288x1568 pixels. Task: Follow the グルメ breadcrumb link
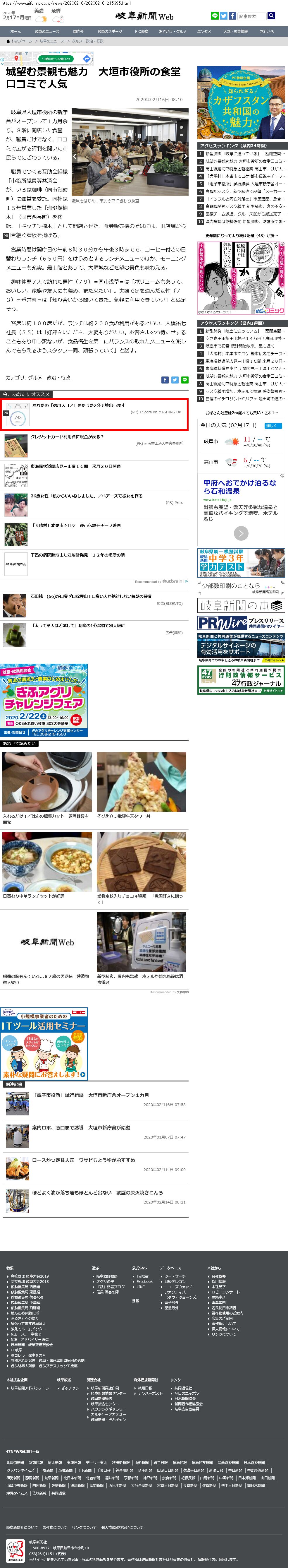77,41
